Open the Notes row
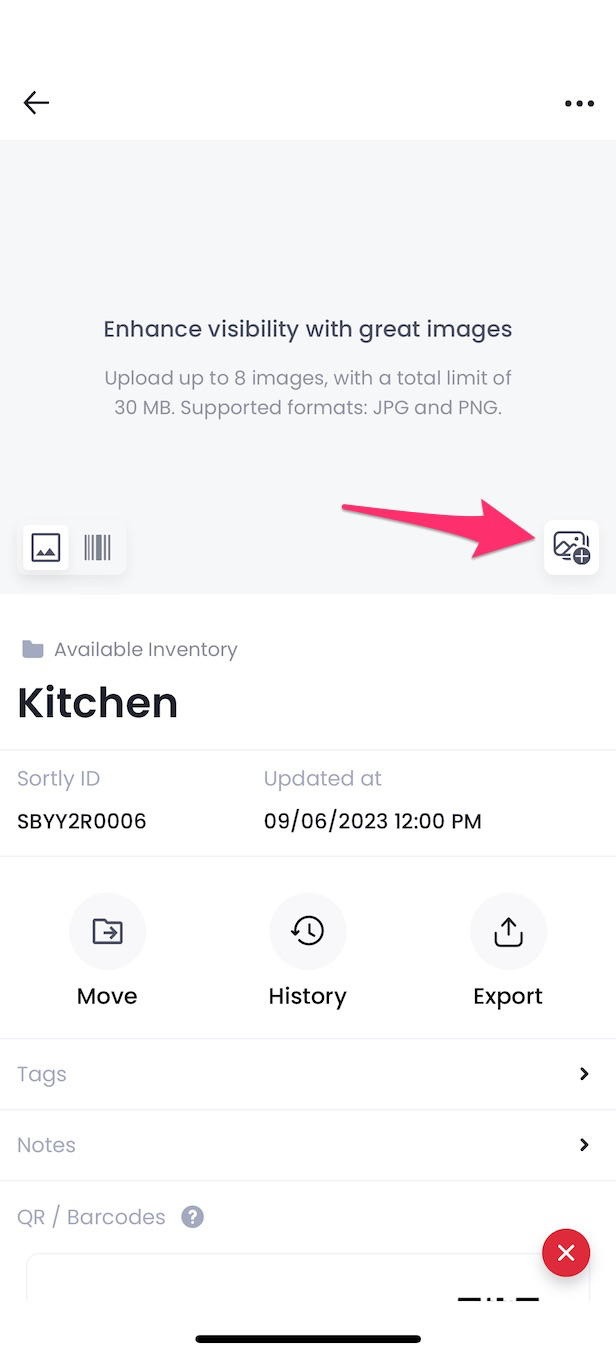Viewport: 616px width, 1346px height. tap(308, 1145)
